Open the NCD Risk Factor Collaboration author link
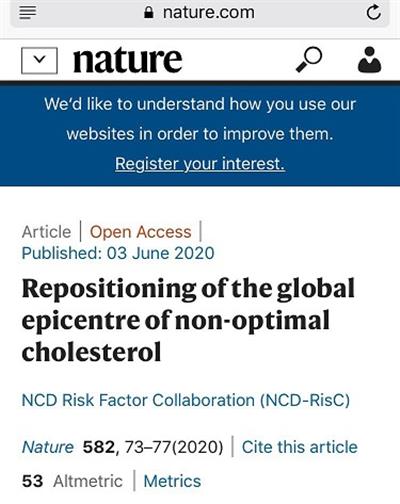 point(186,400)
